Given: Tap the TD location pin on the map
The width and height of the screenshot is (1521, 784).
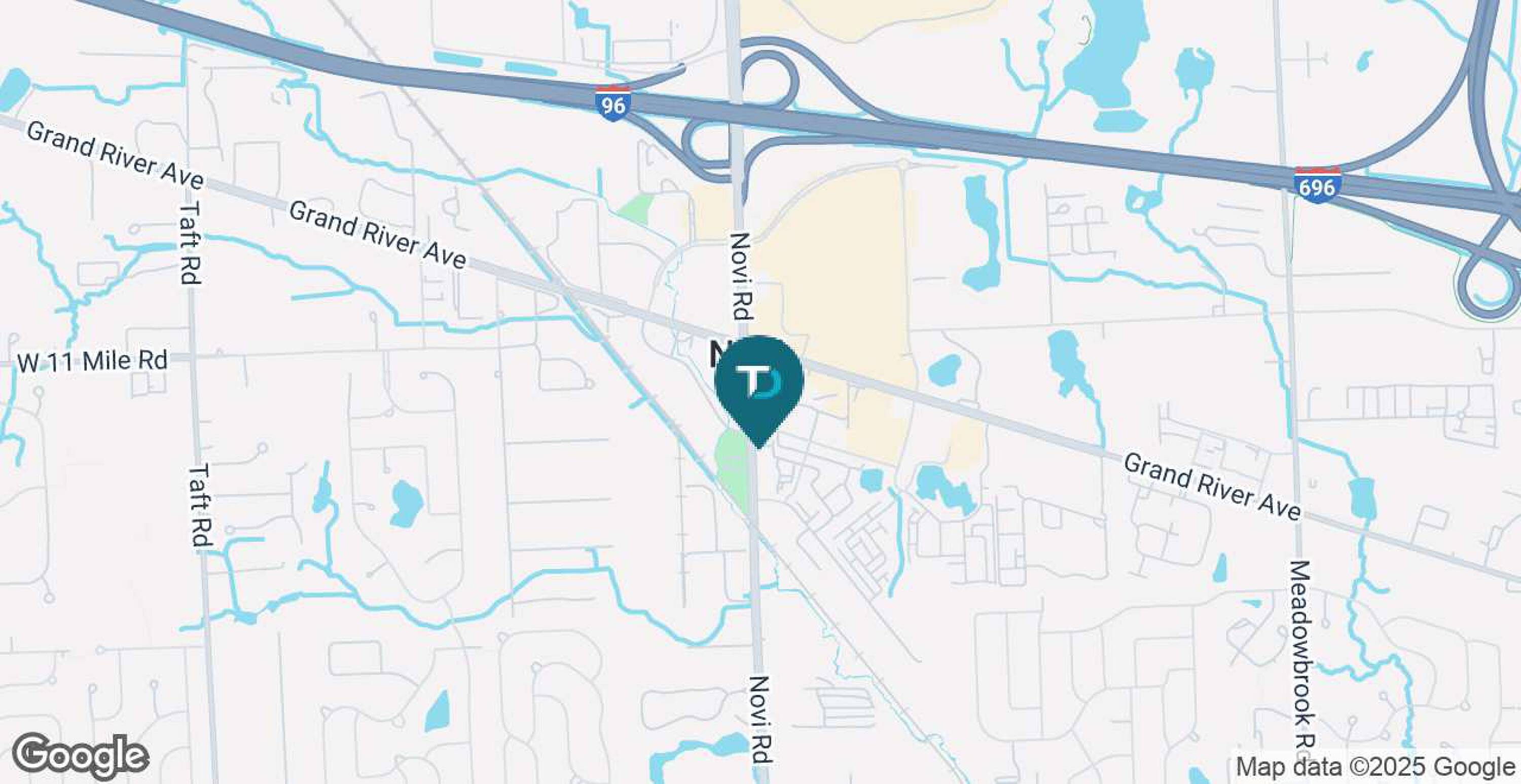Looking at the screenshot, I should [x=759, y=385].
